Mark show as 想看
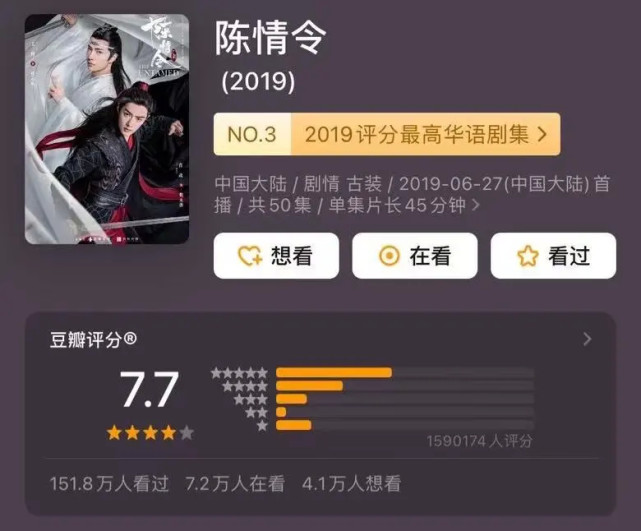641x531 pixels. click(x=276, y=256)
